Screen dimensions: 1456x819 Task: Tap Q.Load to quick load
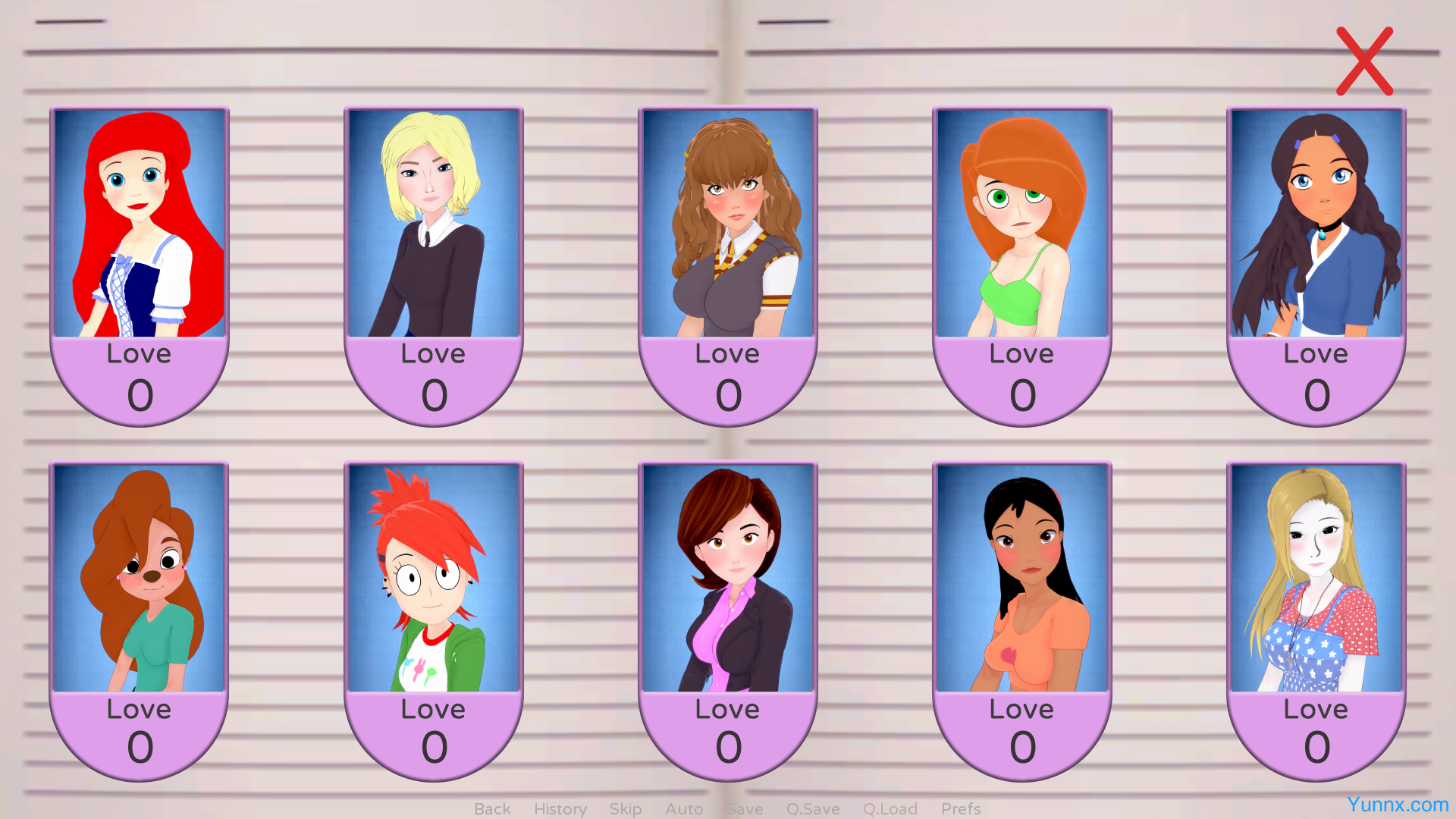[890, 808]
